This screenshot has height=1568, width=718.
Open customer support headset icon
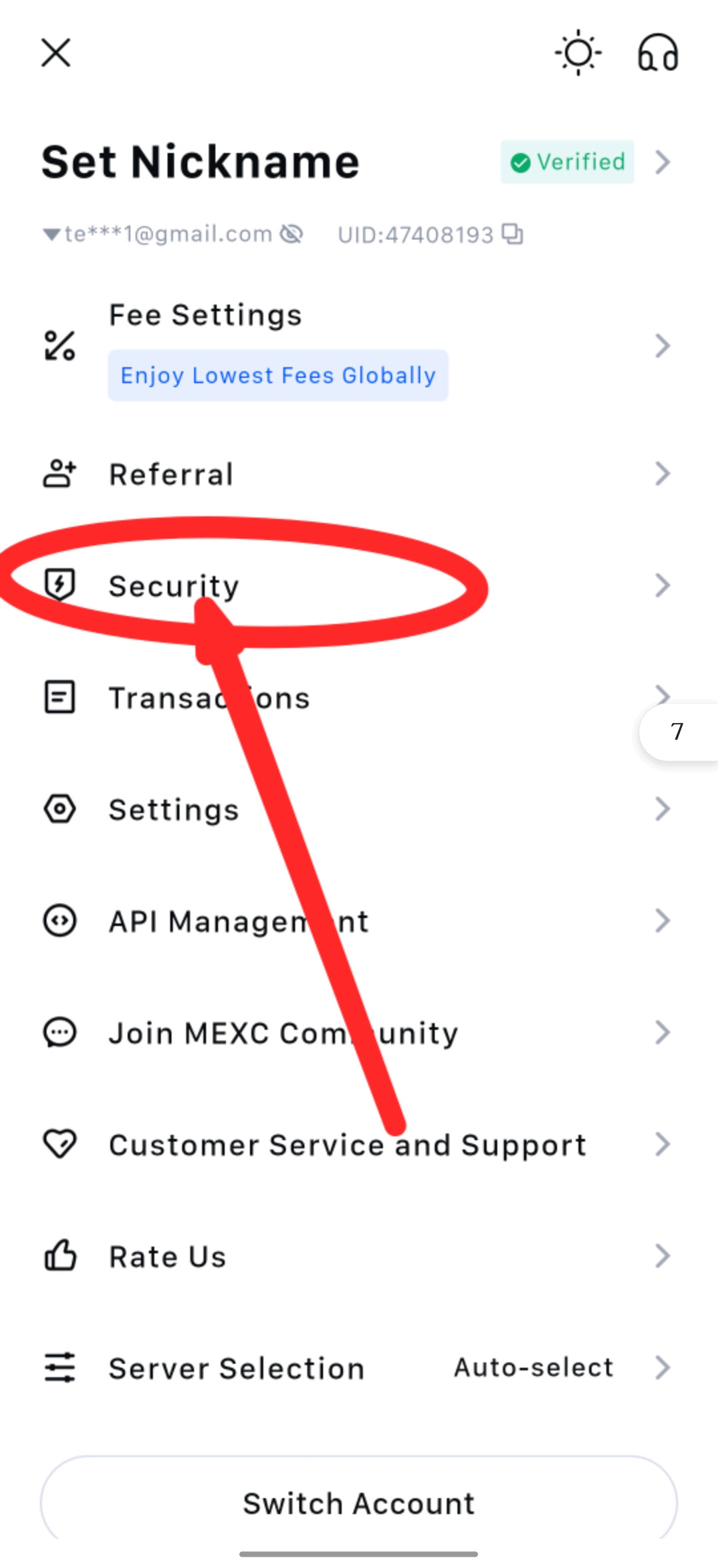click(x=658, y=53)
